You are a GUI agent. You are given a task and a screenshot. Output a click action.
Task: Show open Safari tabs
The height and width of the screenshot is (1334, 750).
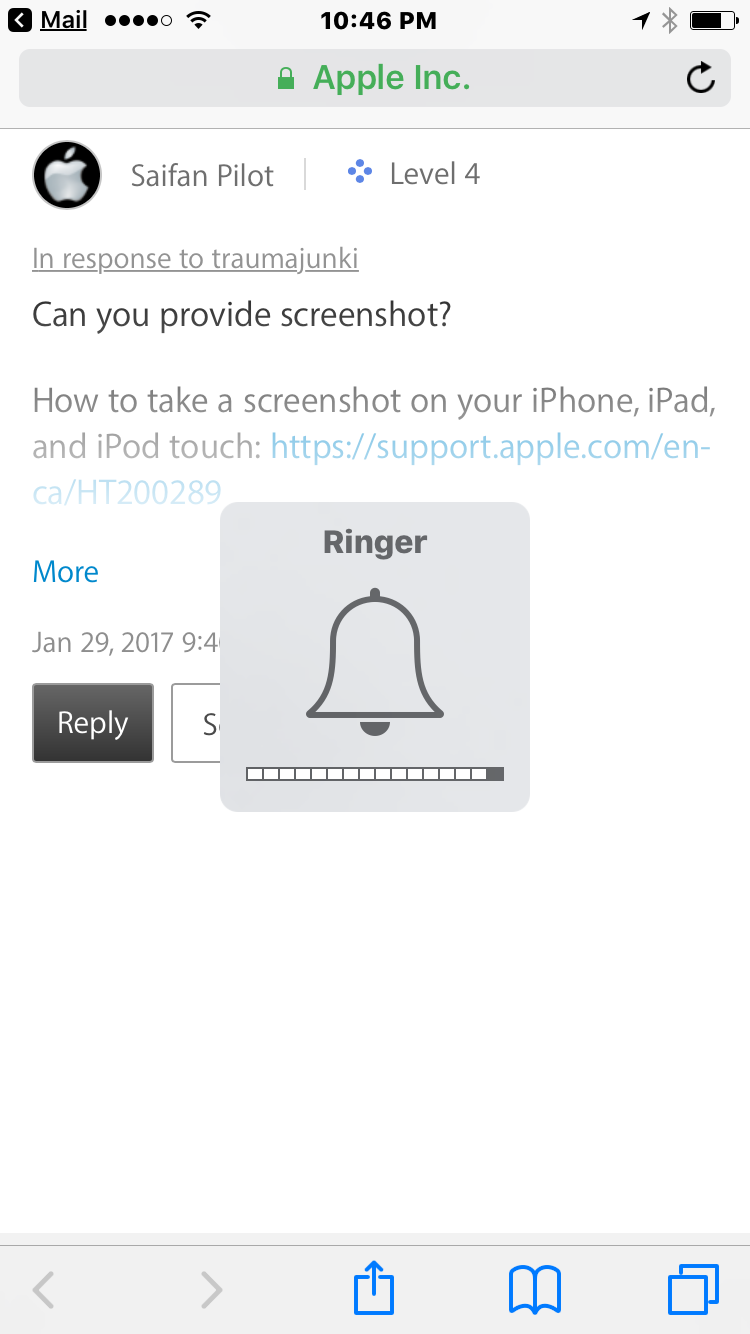692,1289
